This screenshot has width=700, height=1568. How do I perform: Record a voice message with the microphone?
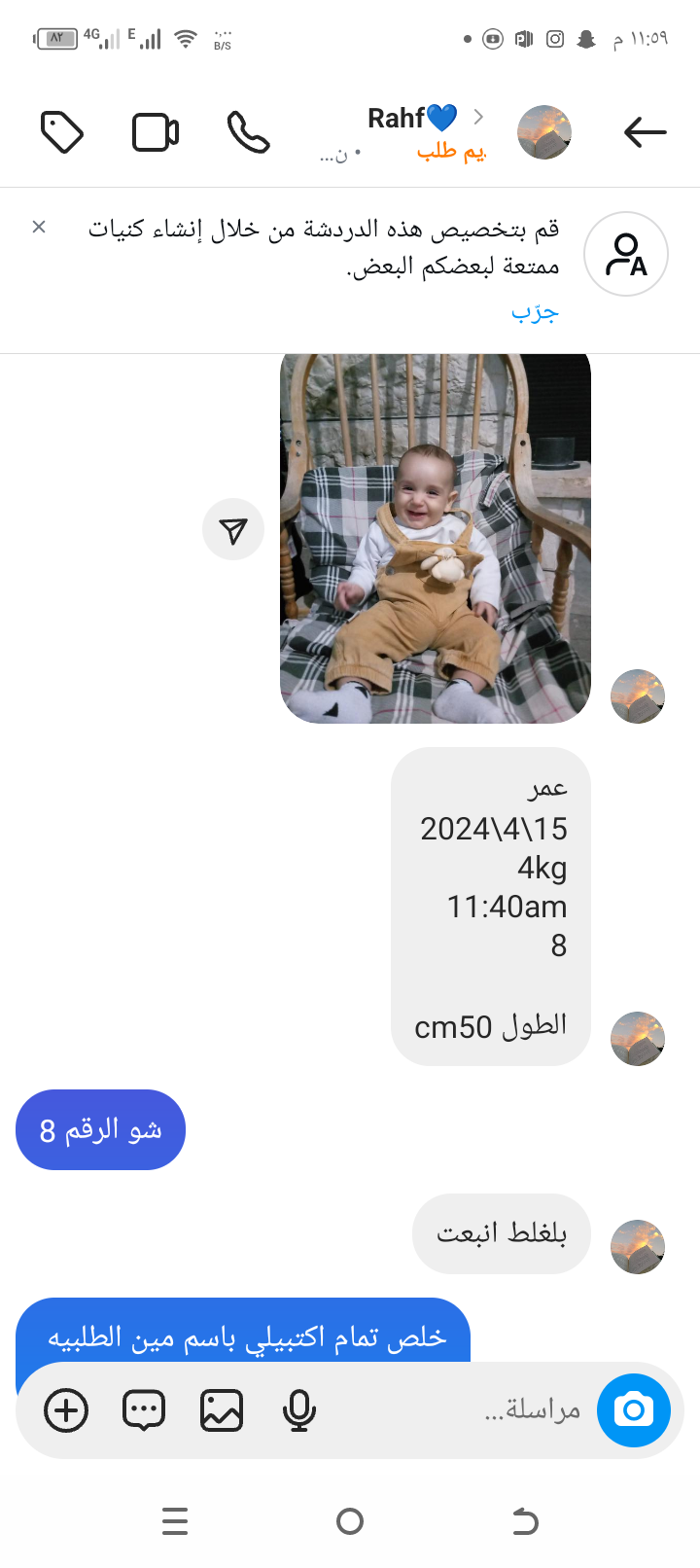tap(299, 1409)
